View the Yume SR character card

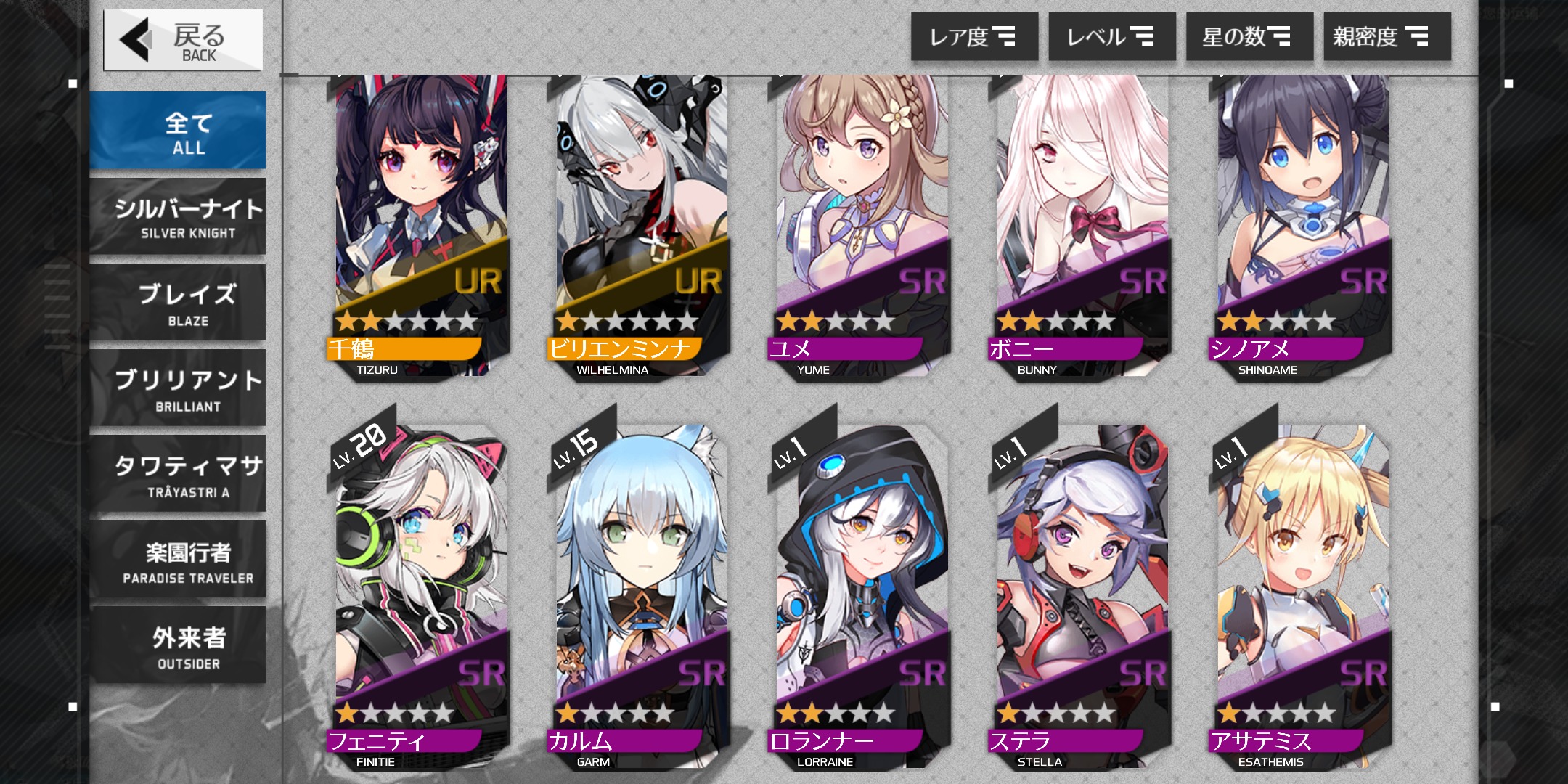tap(862, 218)
